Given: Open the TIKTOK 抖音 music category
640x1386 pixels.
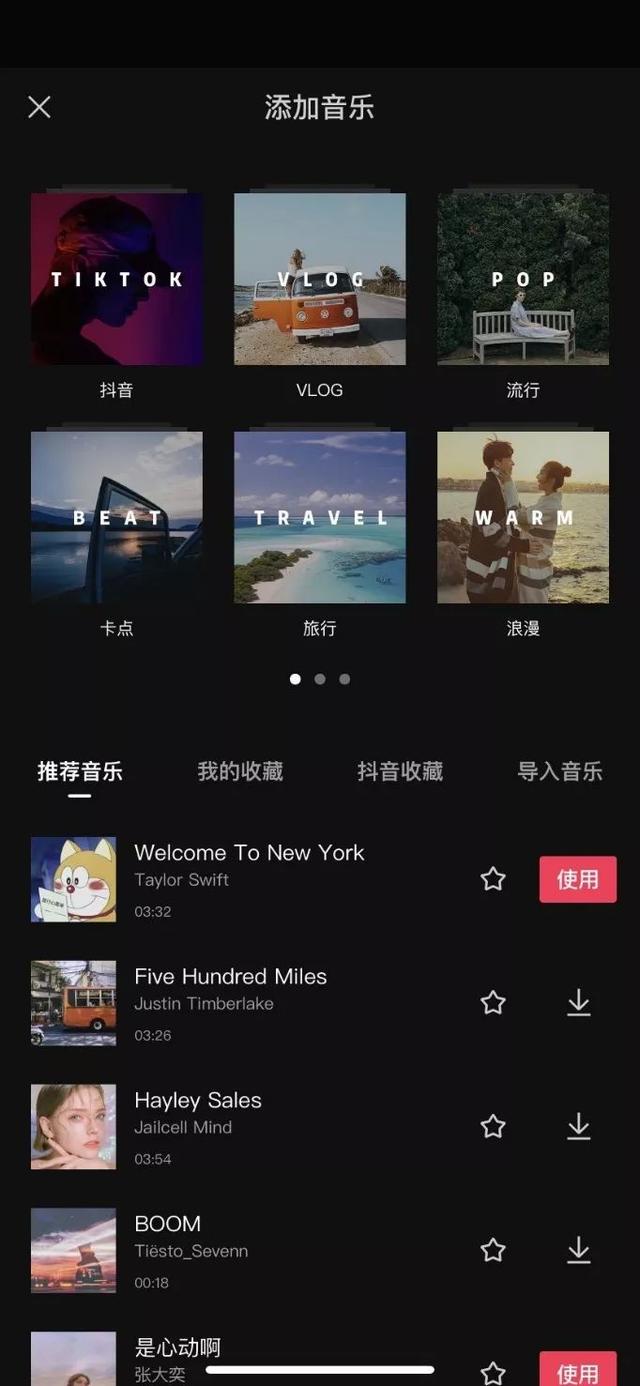Looking at the screenshot, I should (117, 279).
